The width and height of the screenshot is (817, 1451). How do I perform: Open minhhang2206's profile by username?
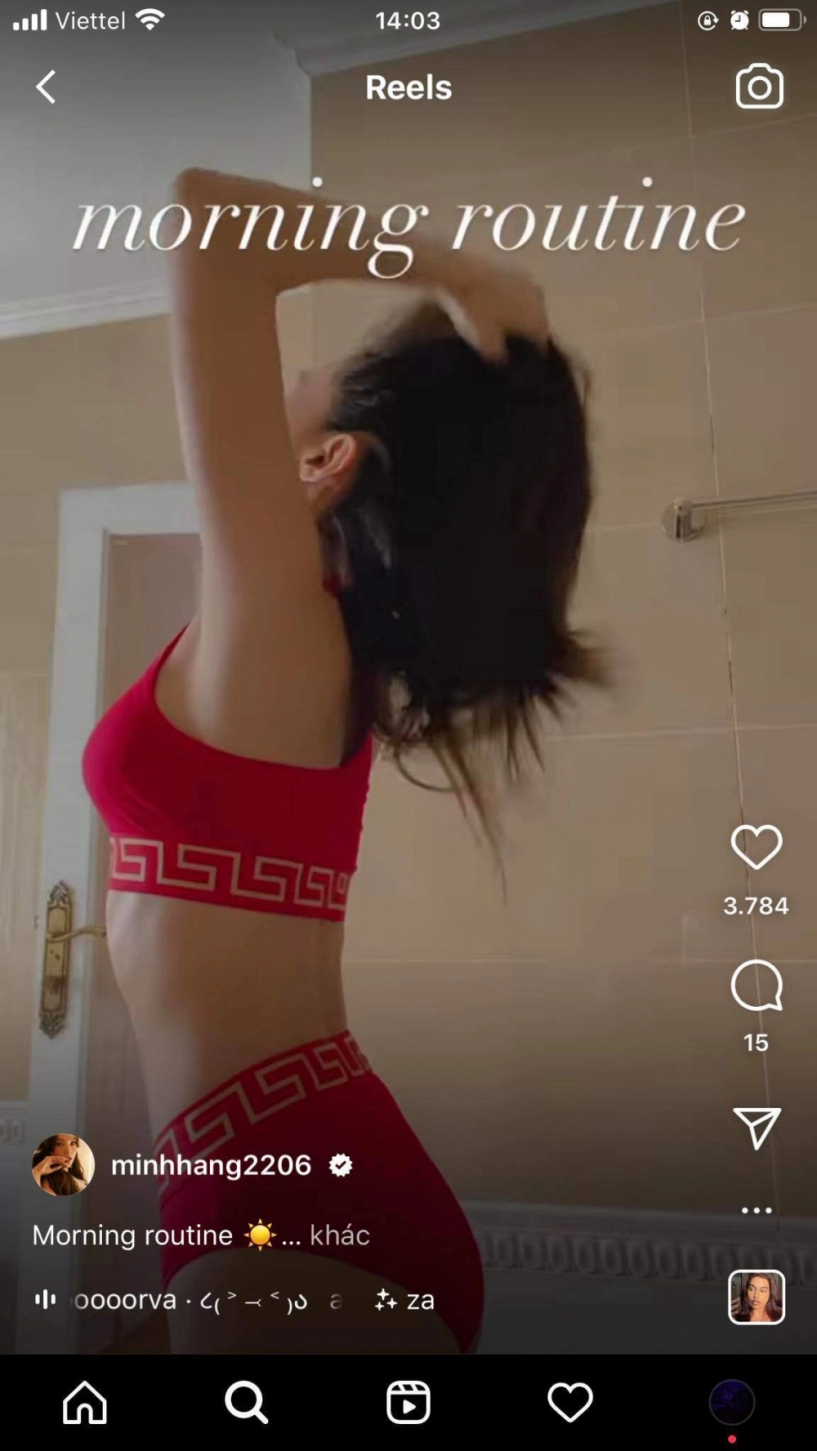point(211,1165)
